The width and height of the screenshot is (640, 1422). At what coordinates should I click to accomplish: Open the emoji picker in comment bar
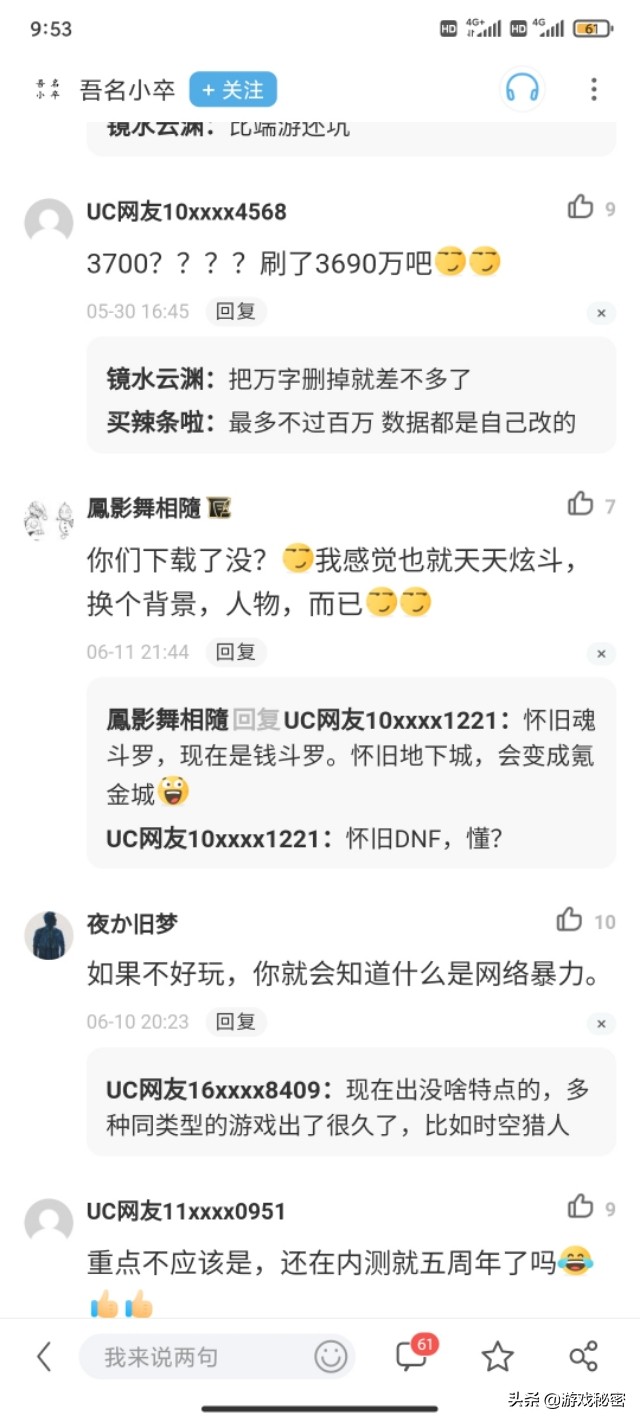click(x=331, y=1357)
